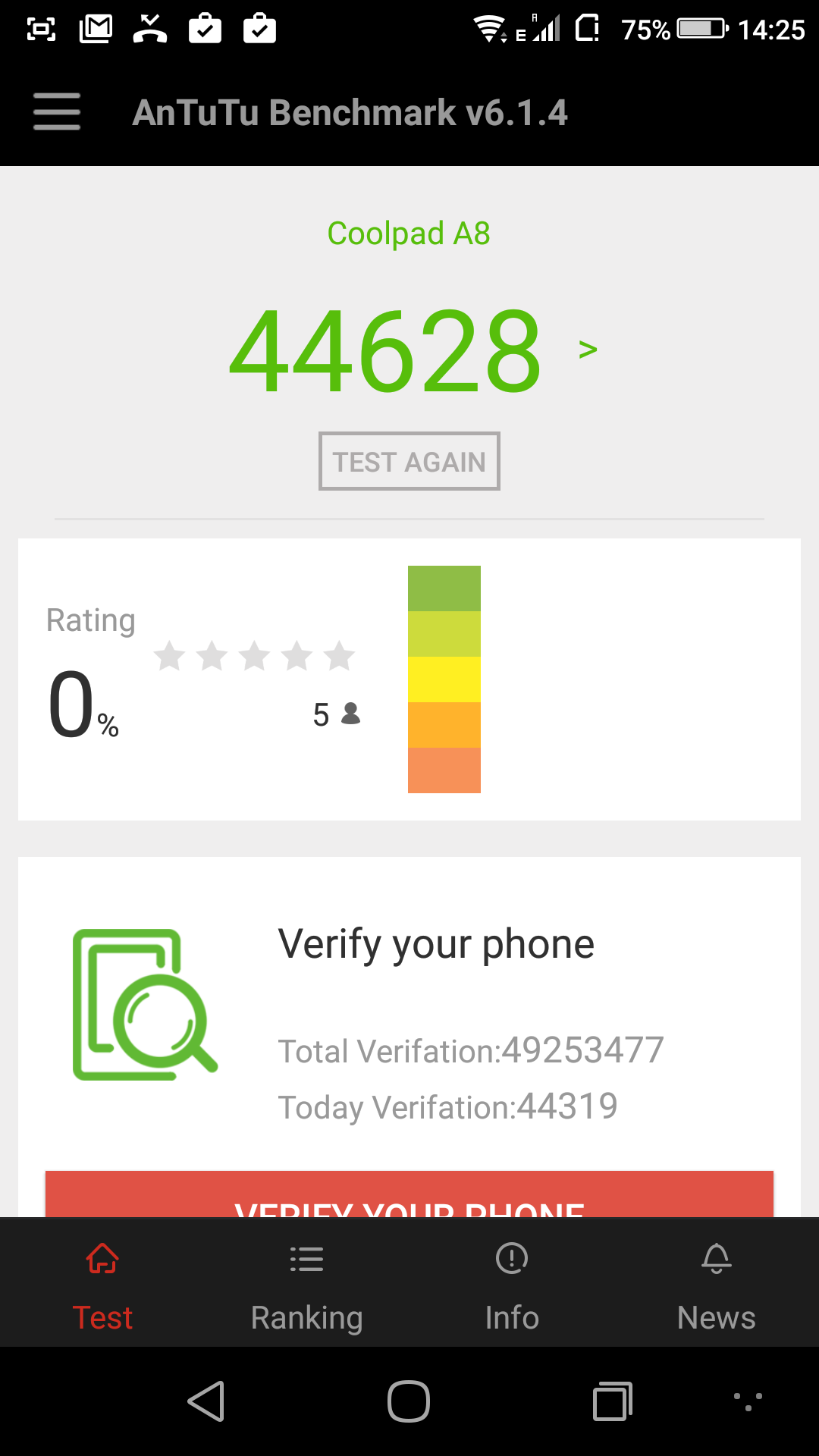The image size is (819, 1456).
Task: Open score details for 44628
Action: (413, 350)
